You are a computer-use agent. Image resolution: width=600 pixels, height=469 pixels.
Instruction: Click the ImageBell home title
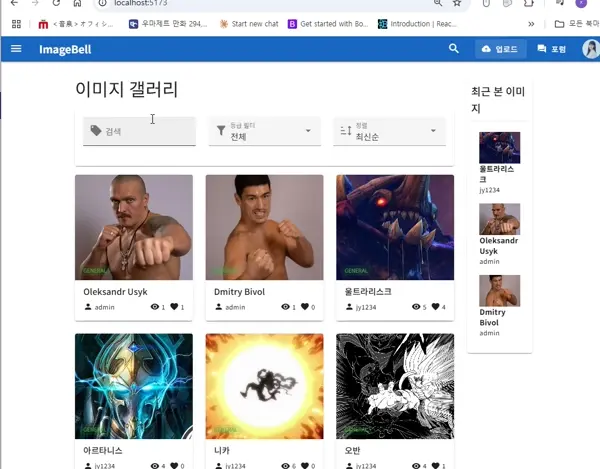coord(65,49)
